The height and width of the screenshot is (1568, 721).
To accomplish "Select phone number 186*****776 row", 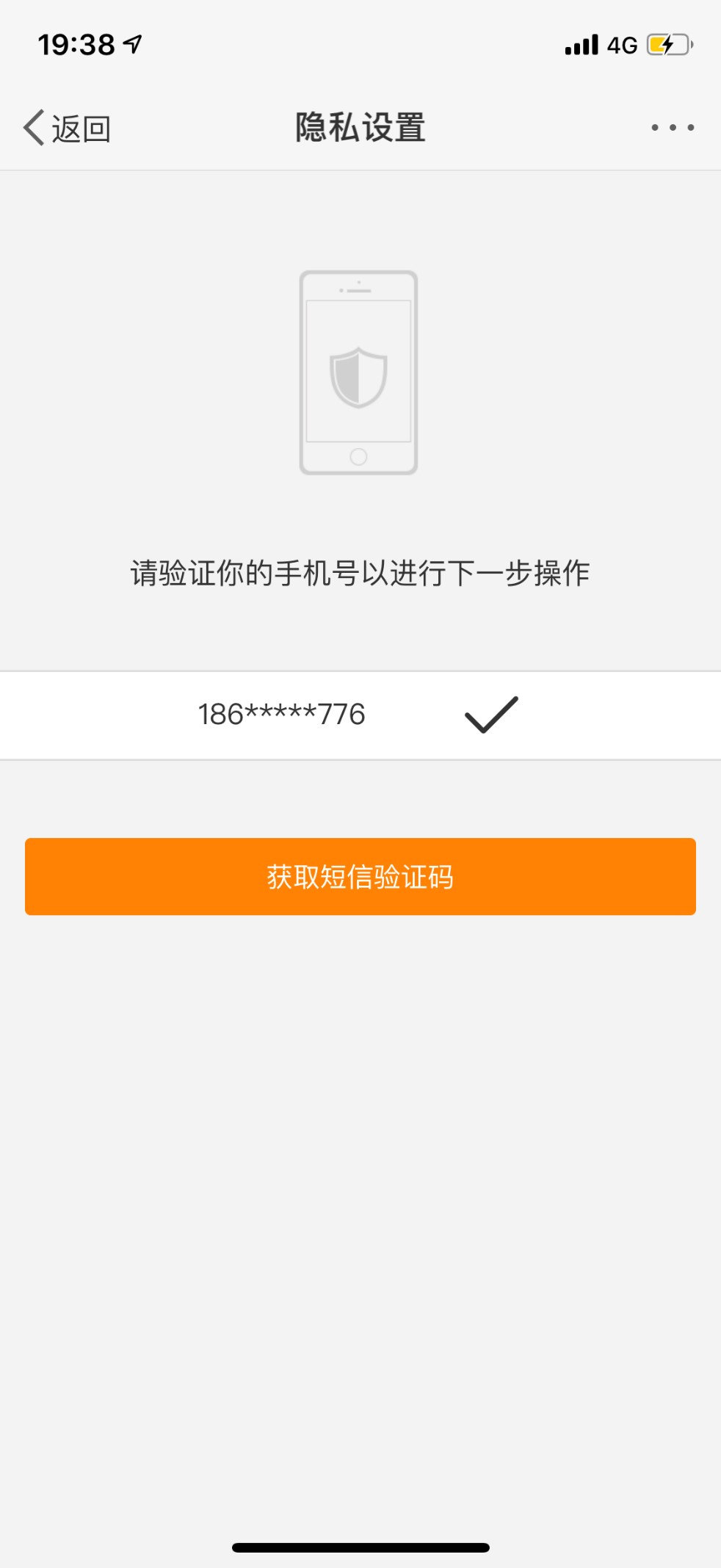I will [360, 715].
